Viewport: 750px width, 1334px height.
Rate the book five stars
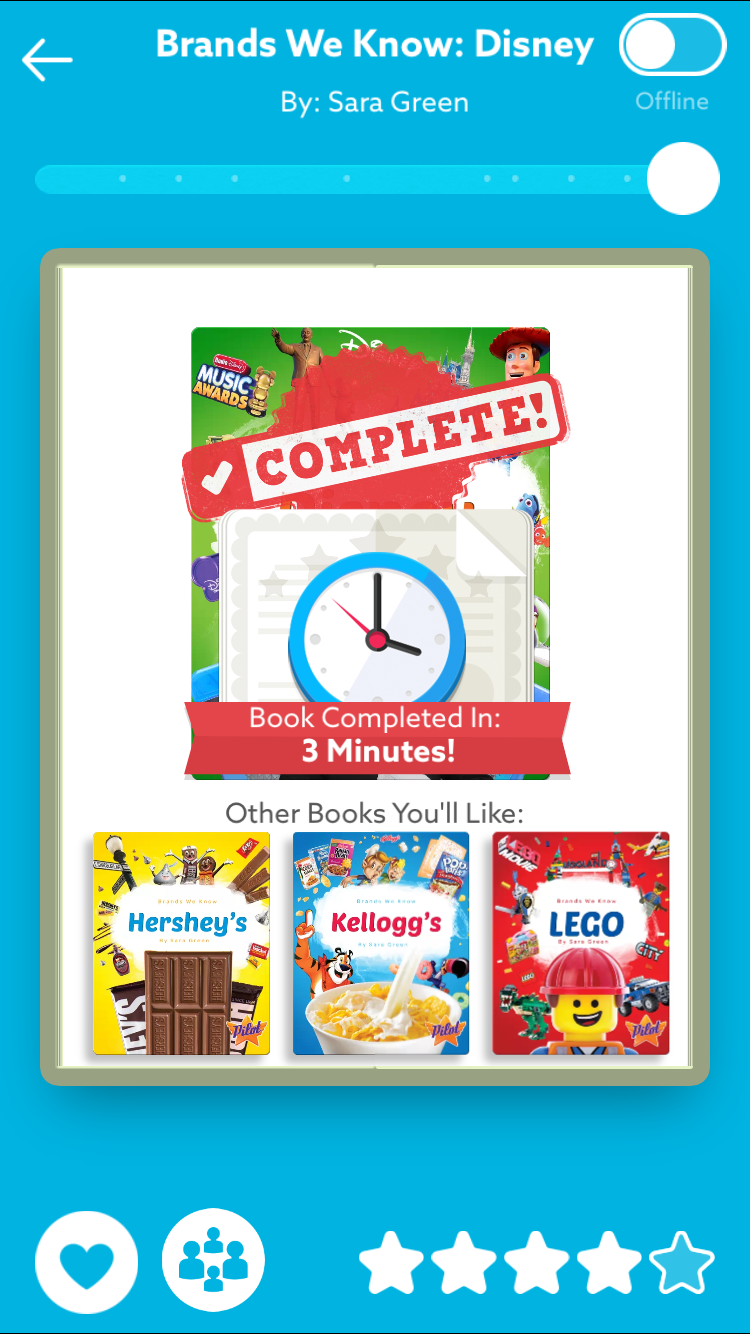coord(682,1263)
